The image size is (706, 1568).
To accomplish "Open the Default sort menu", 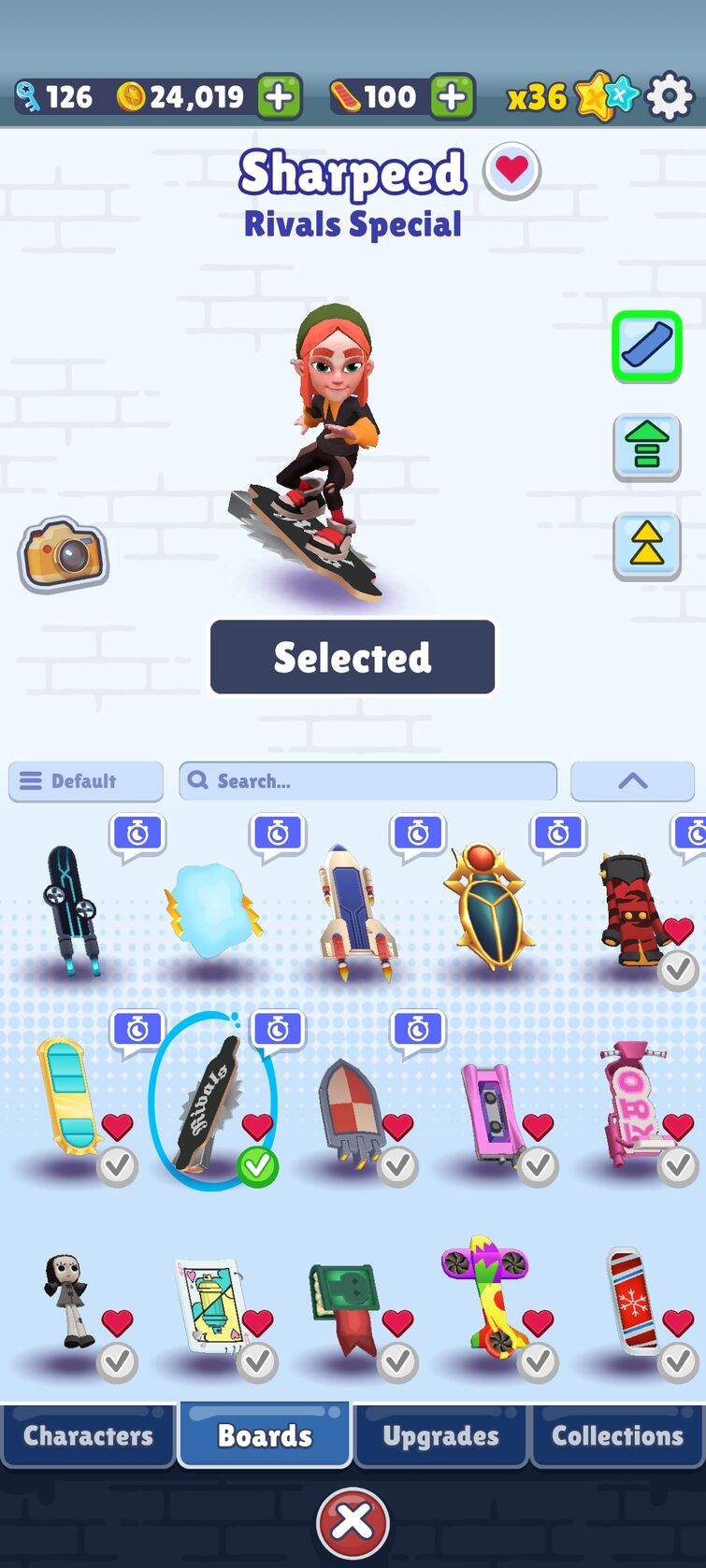I will tap(86, 781).
